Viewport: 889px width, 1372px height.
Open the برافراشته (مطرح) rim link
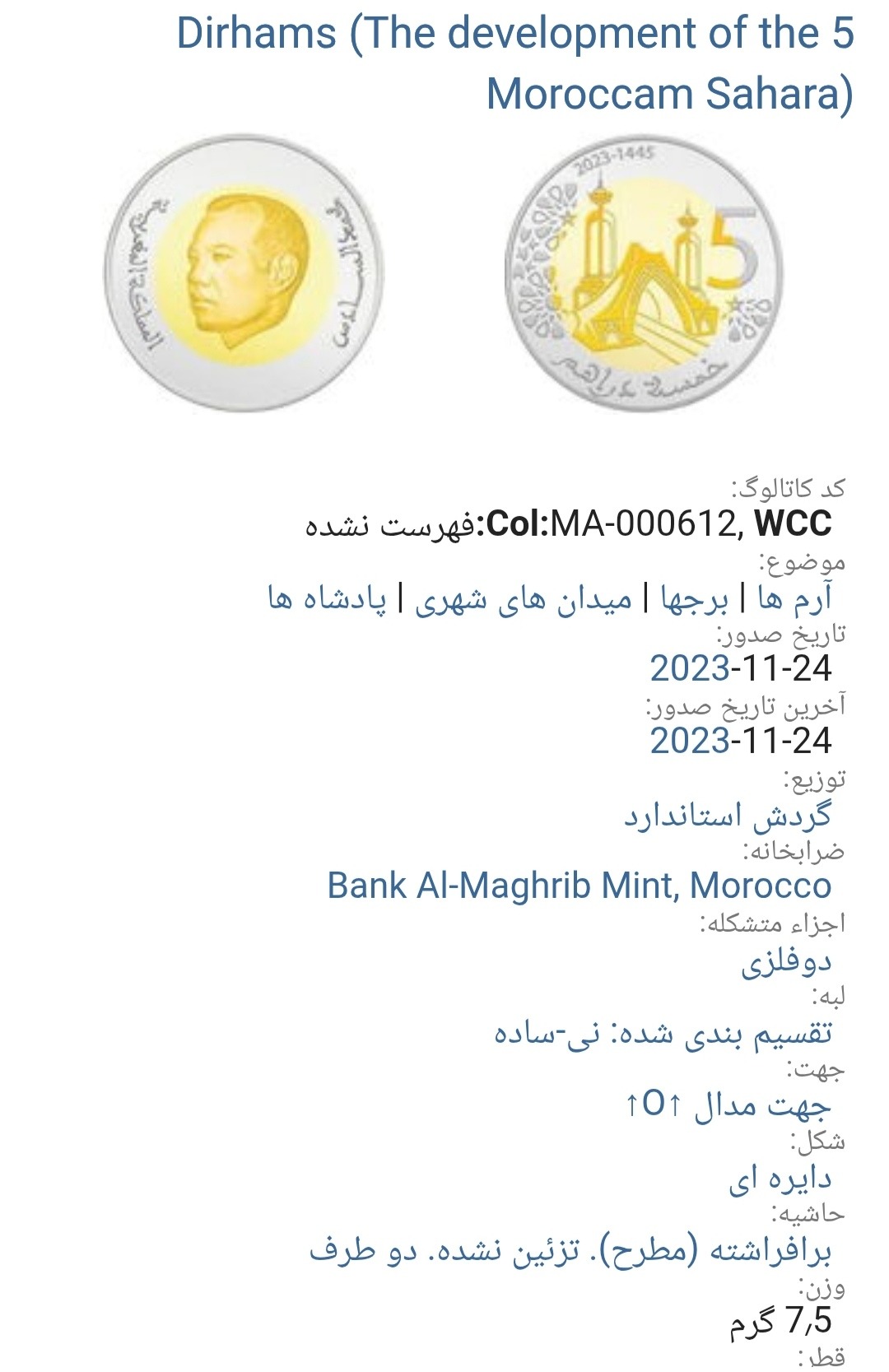tap(570, 1251)
